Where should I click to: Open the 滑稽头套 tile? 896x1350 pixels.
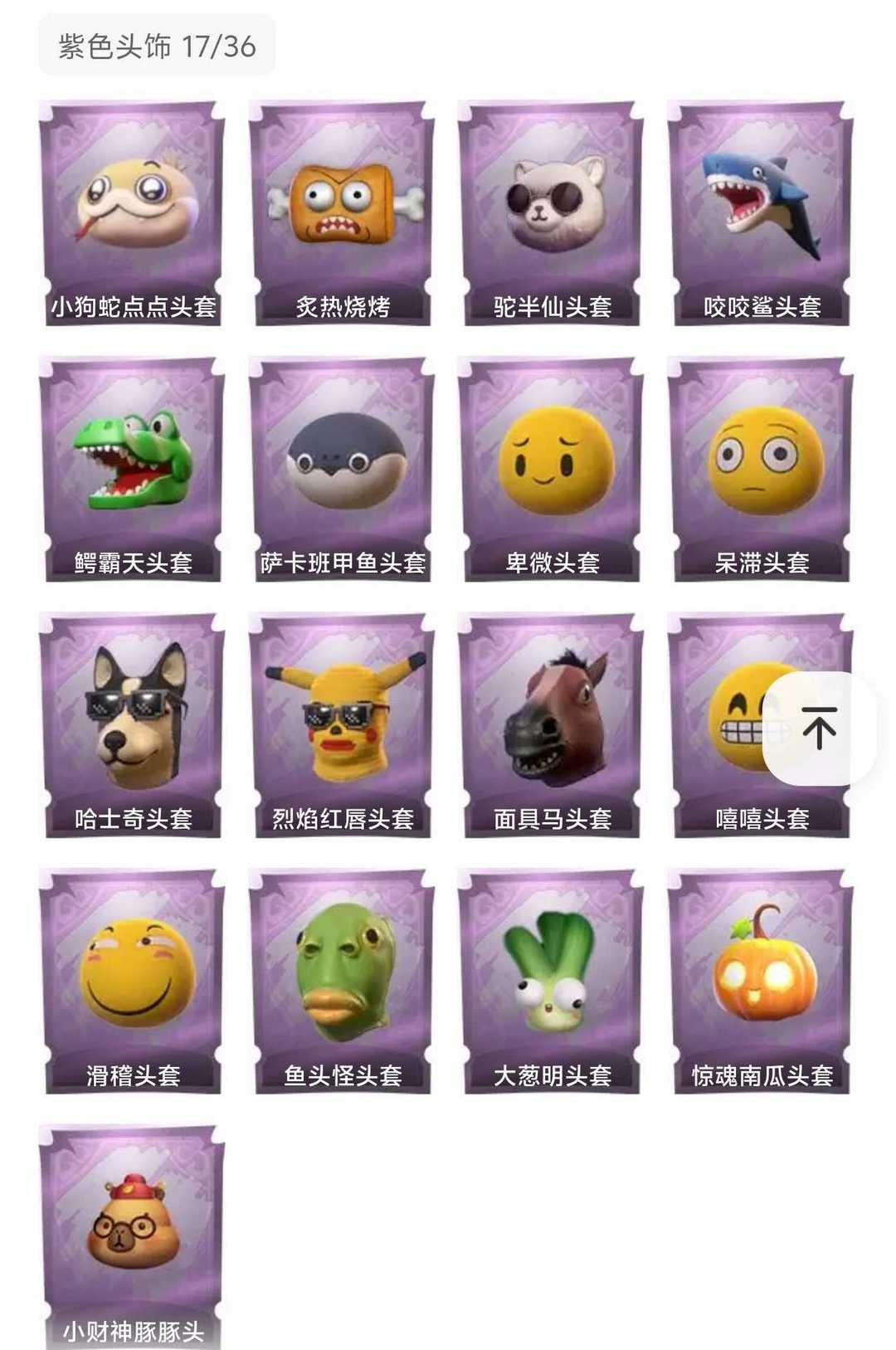133,982
